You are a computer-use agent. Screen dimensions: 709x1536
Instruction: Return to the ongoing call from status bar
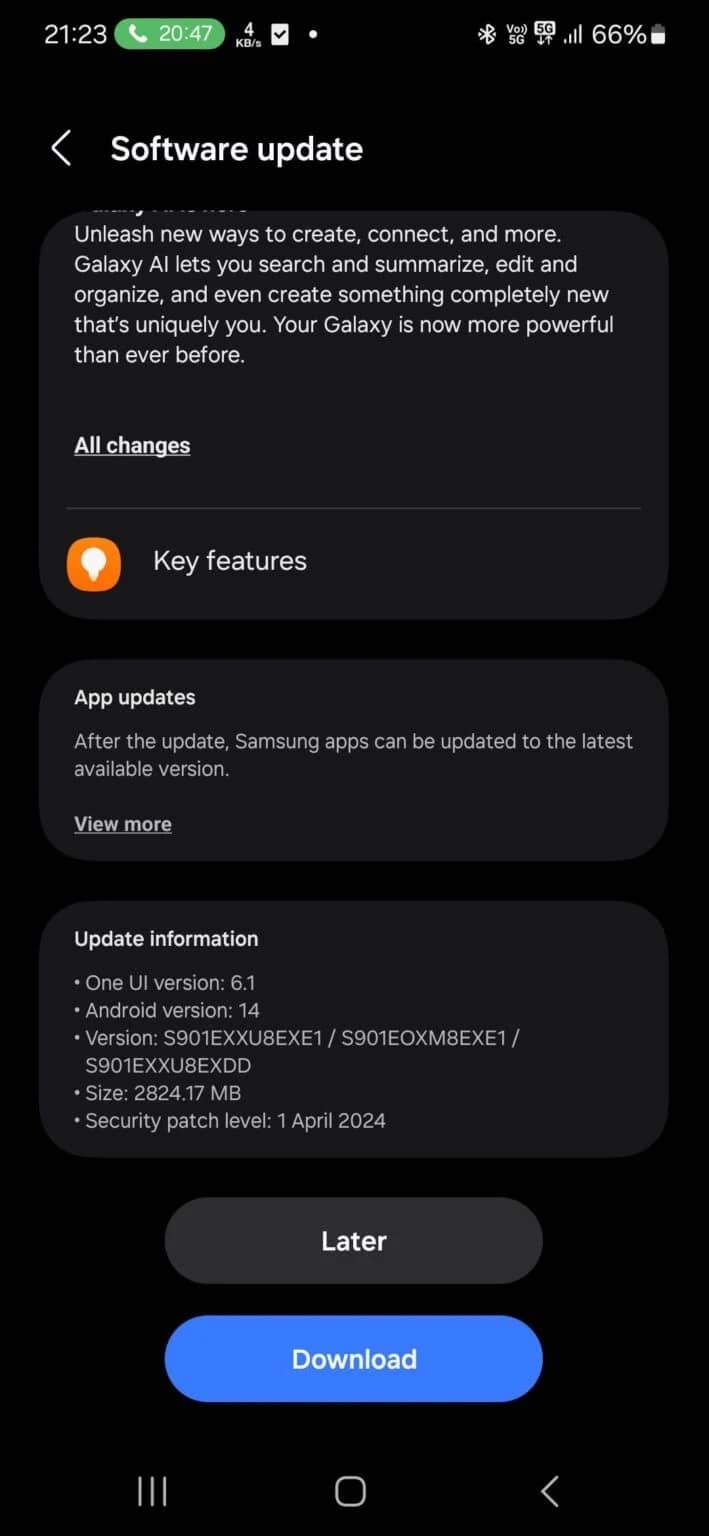point(169,34)
